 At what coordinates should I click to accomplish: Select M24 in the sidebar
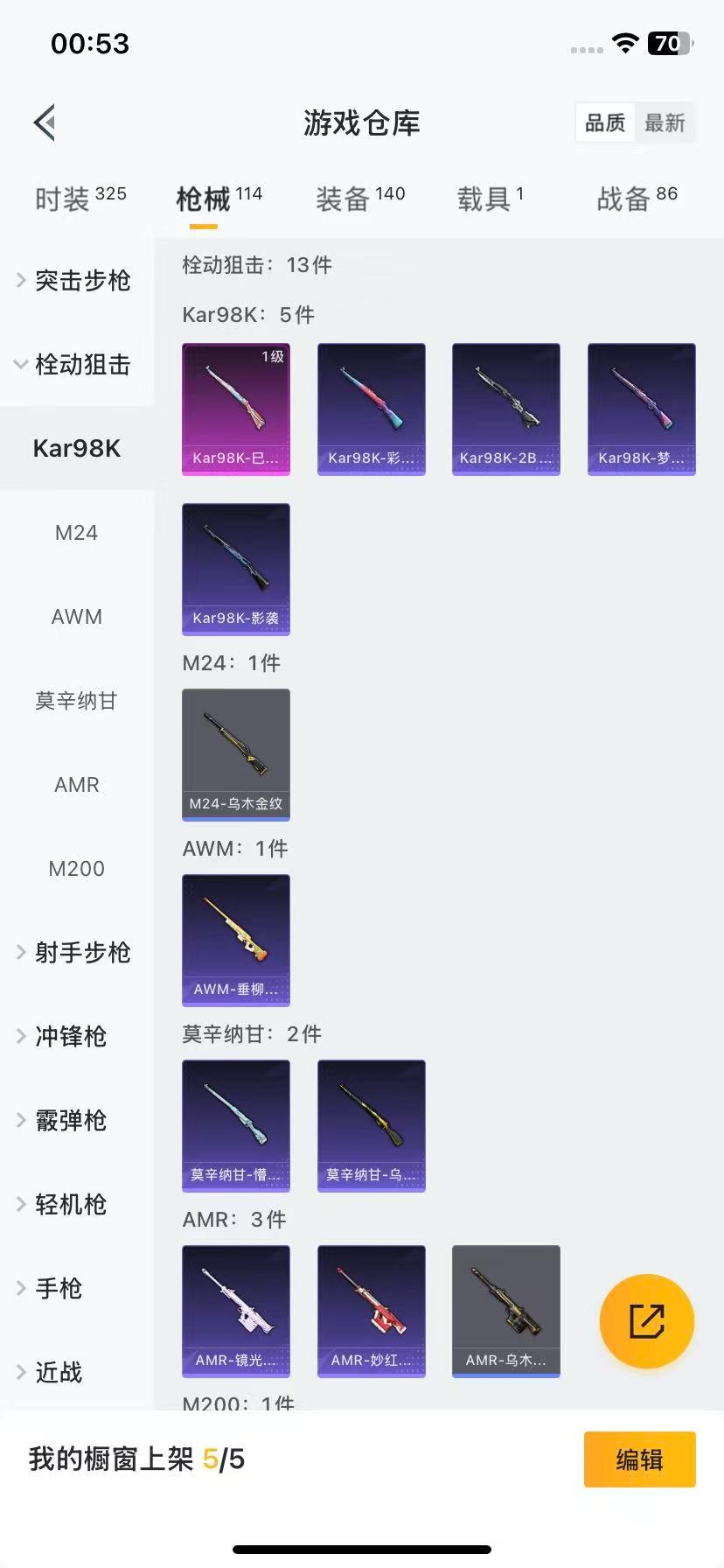pyautogui.click(x=76, y=533)
